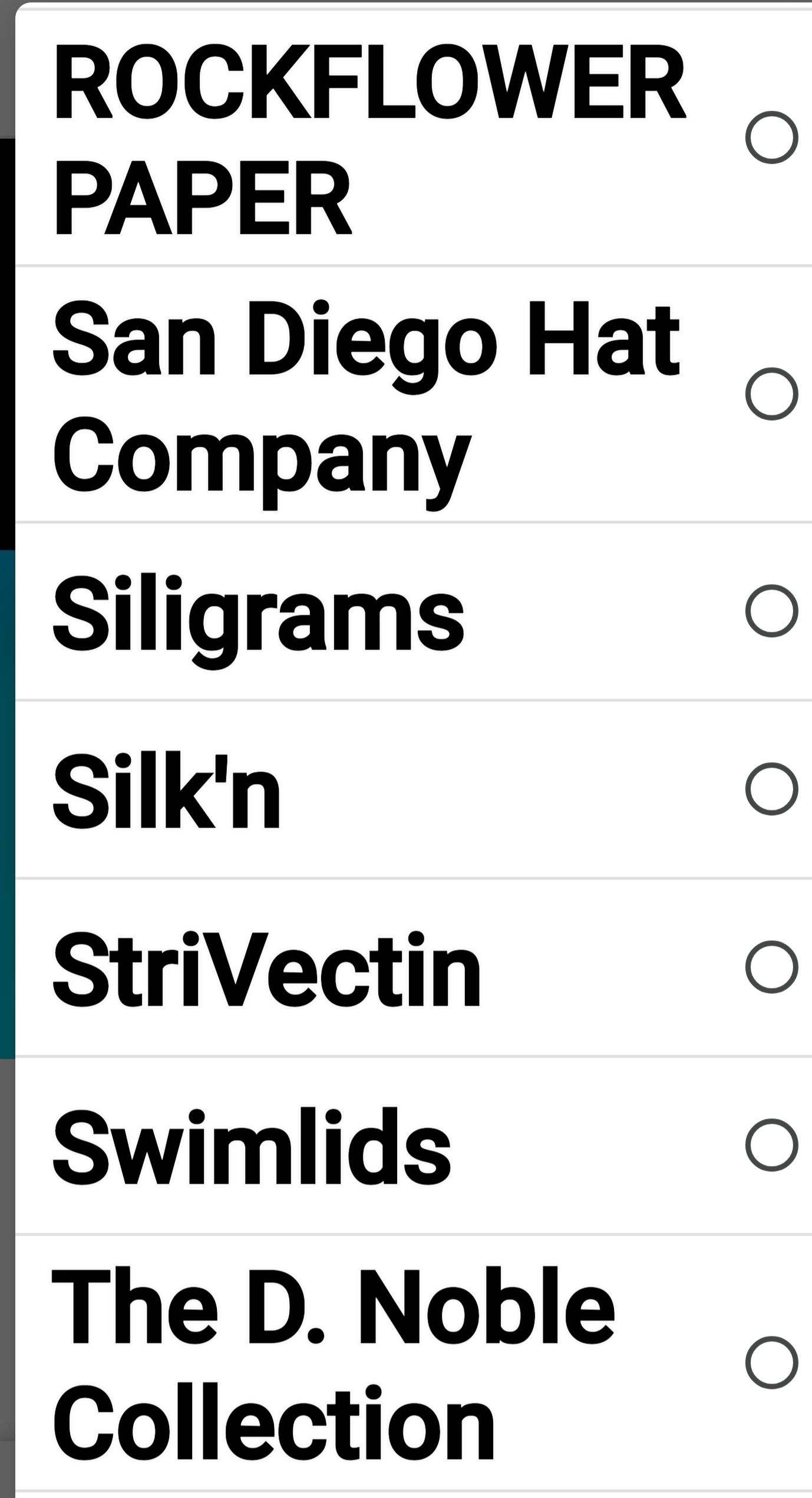Choose San Diego Hat Company
812x1498 pixels.
click(x=771, y=394)
